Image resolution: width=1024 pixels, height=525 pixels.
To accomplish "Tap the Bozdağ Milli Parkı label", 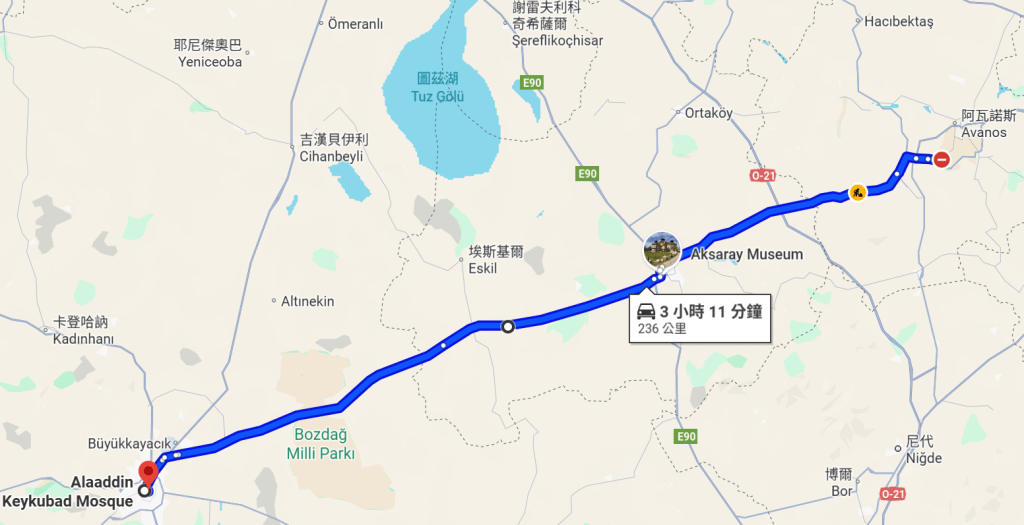I will click(325, 444).
